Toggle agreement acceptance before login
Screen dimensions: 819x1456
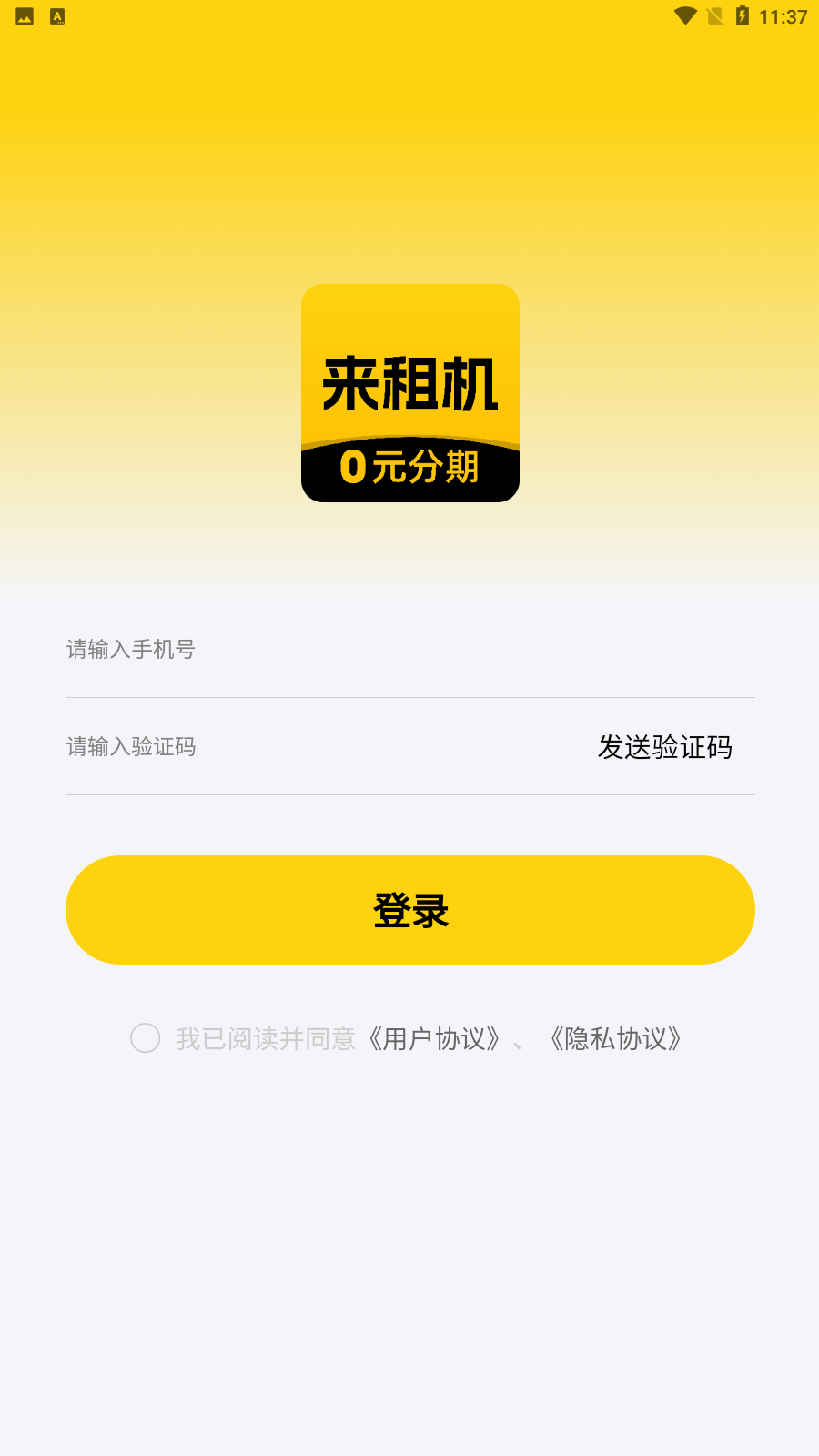[147, 1038]
